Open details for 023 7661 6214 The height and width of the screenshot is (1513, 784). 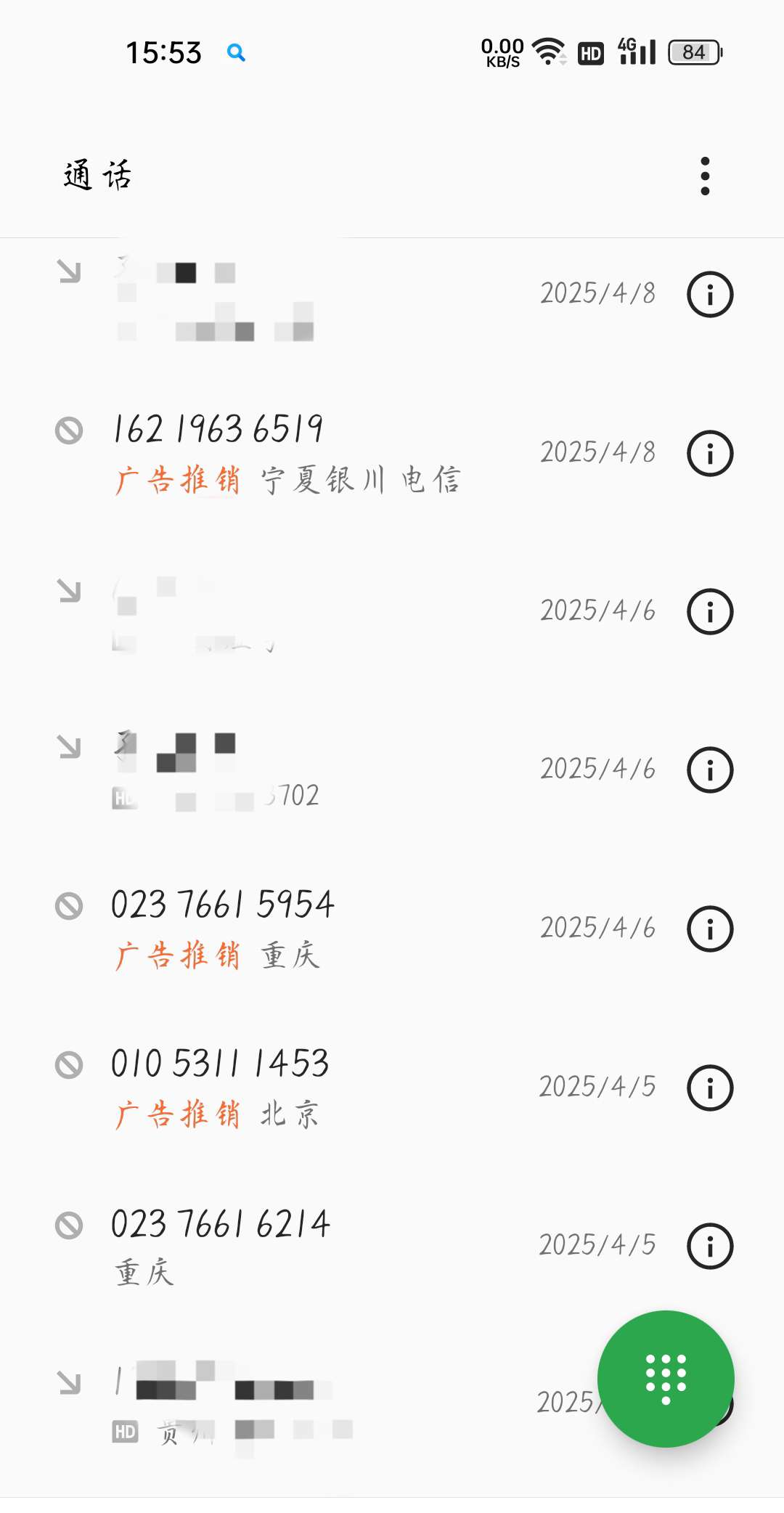[710, 1246]
